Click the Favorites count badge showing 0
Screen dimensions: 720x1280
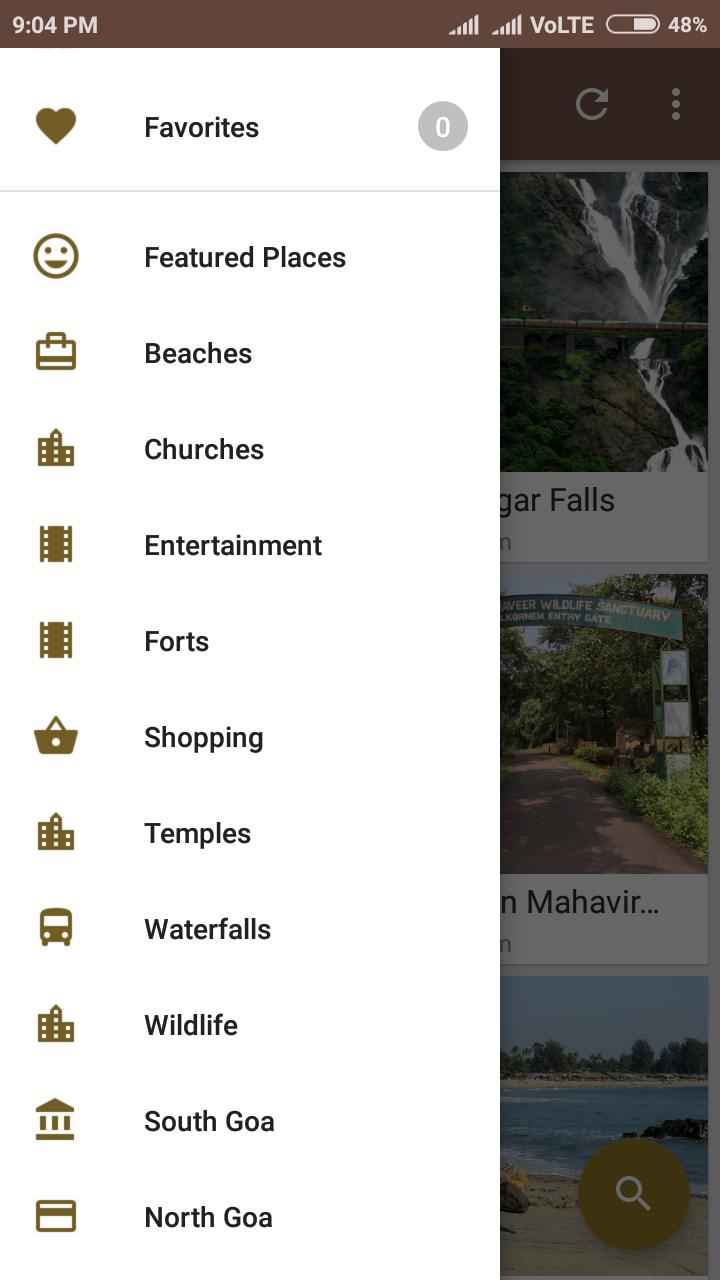(442, 126)
